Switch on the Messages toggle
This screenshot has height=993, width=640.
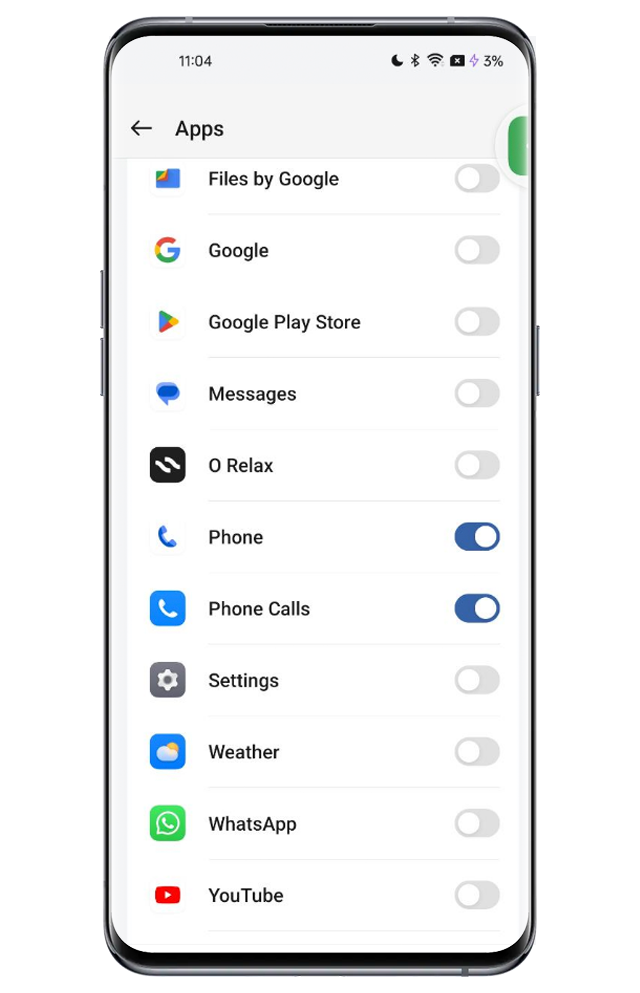coord(477,394)
